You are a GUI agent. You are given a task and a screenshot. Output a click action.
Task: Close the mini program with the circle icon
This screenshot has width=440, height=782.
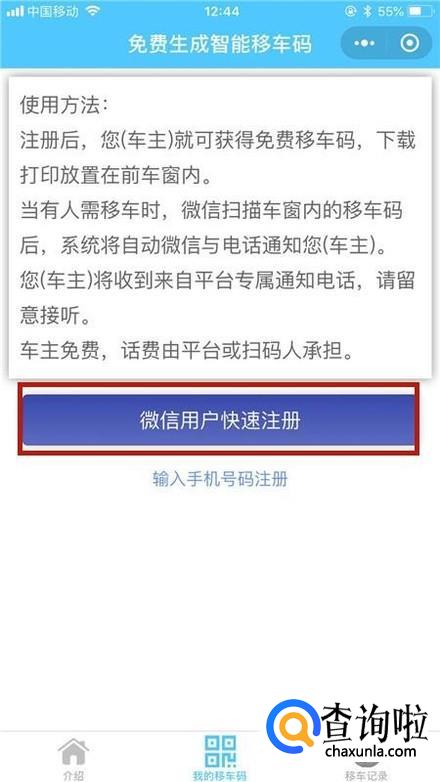pyautogui.click(x=410, y=43)
